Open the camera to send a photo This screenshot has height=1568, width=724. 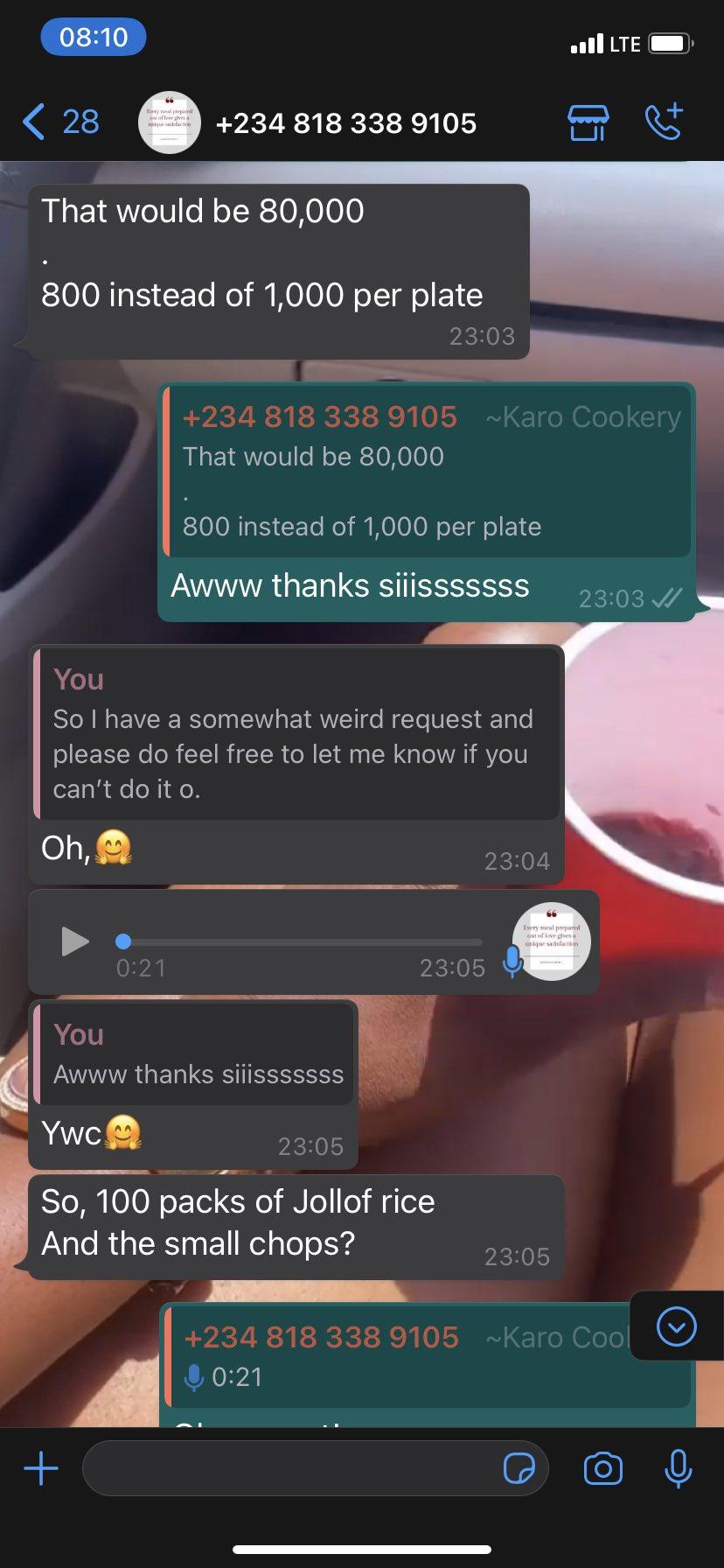click(x=603, y=1468)
